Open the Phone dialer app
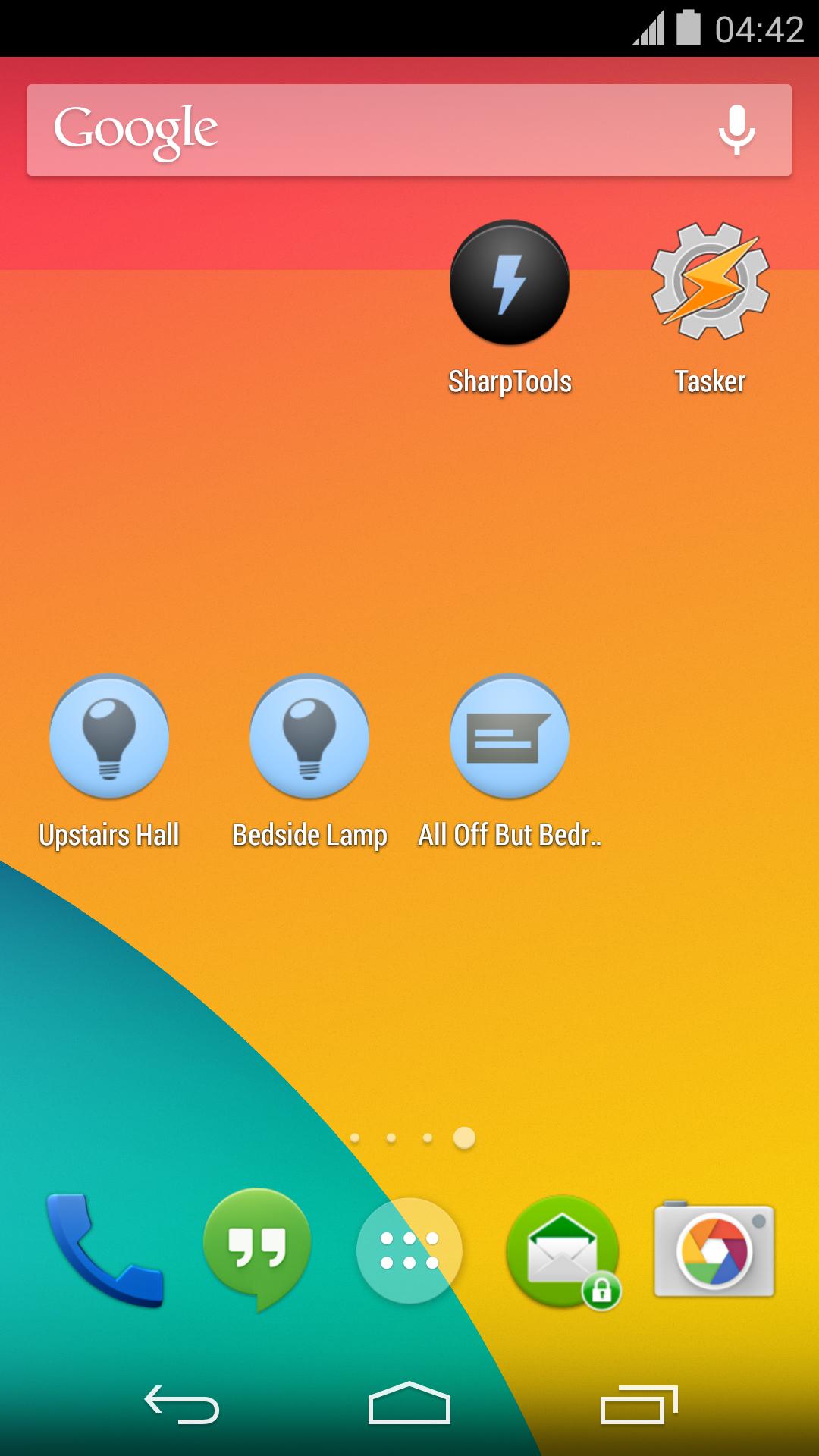The image size is (819, 1456). tap(104, 1250)
